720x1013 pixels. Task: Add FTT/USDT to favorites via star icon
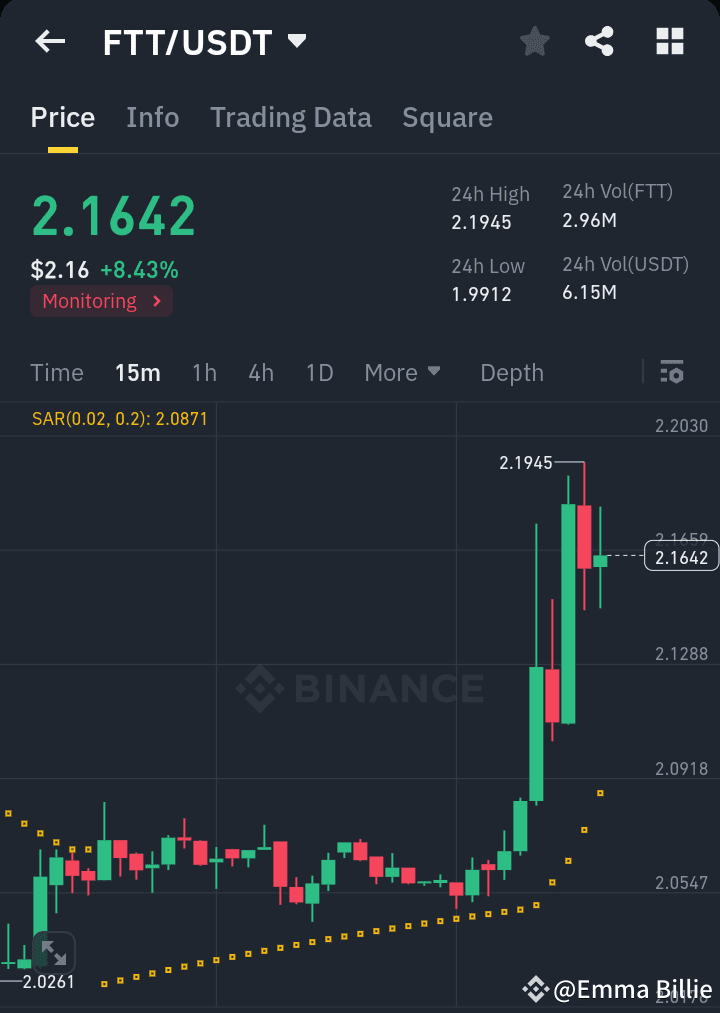point(534,41)
